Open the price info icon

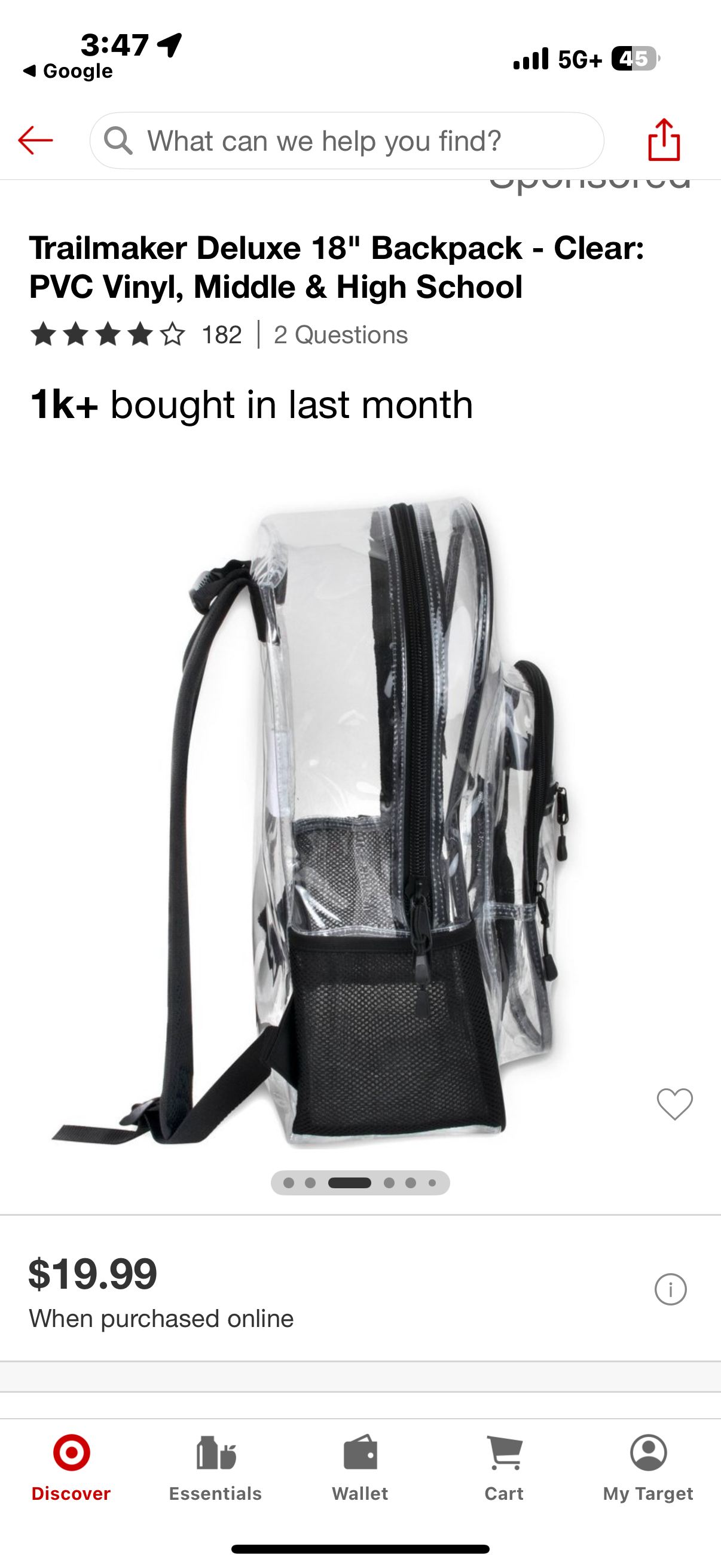tap(670, 1289)
